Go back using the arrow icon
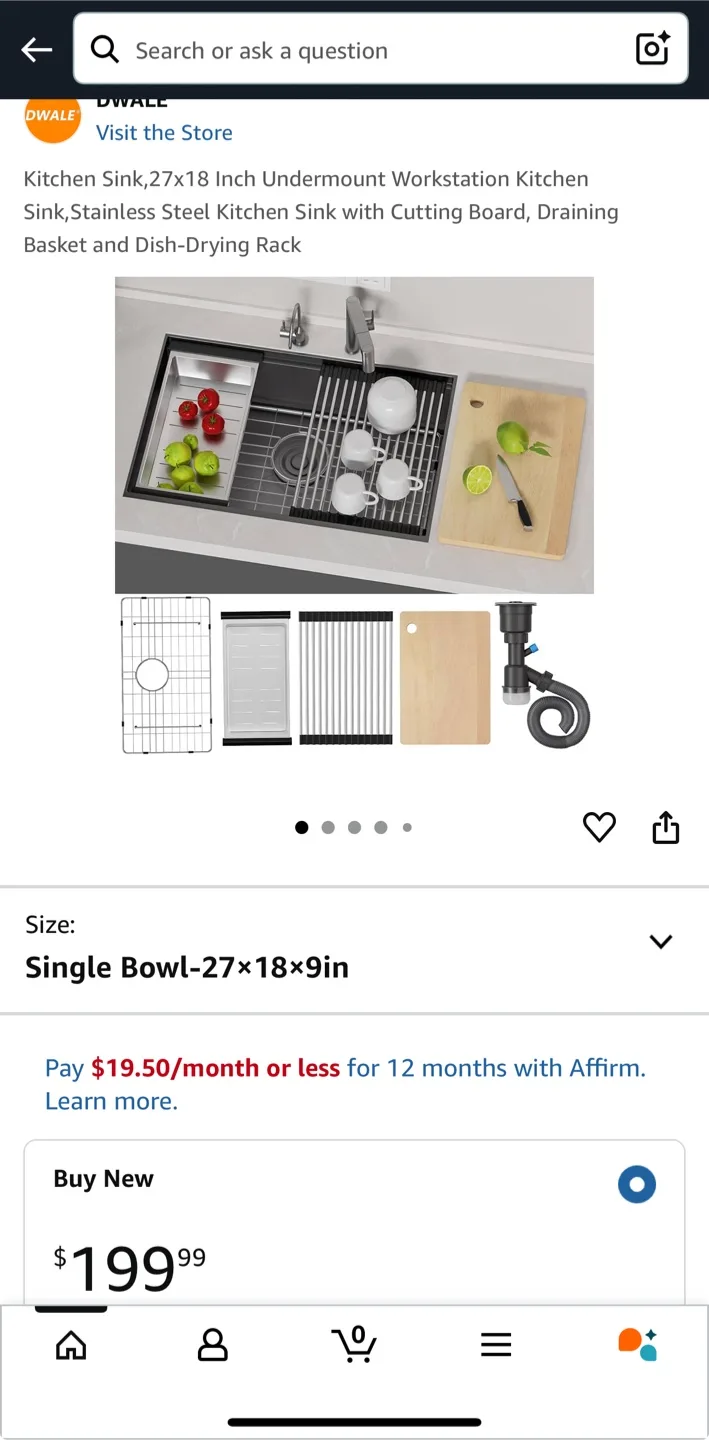The height and width of the screenshot is (1440, 709). tap(37, 50)
